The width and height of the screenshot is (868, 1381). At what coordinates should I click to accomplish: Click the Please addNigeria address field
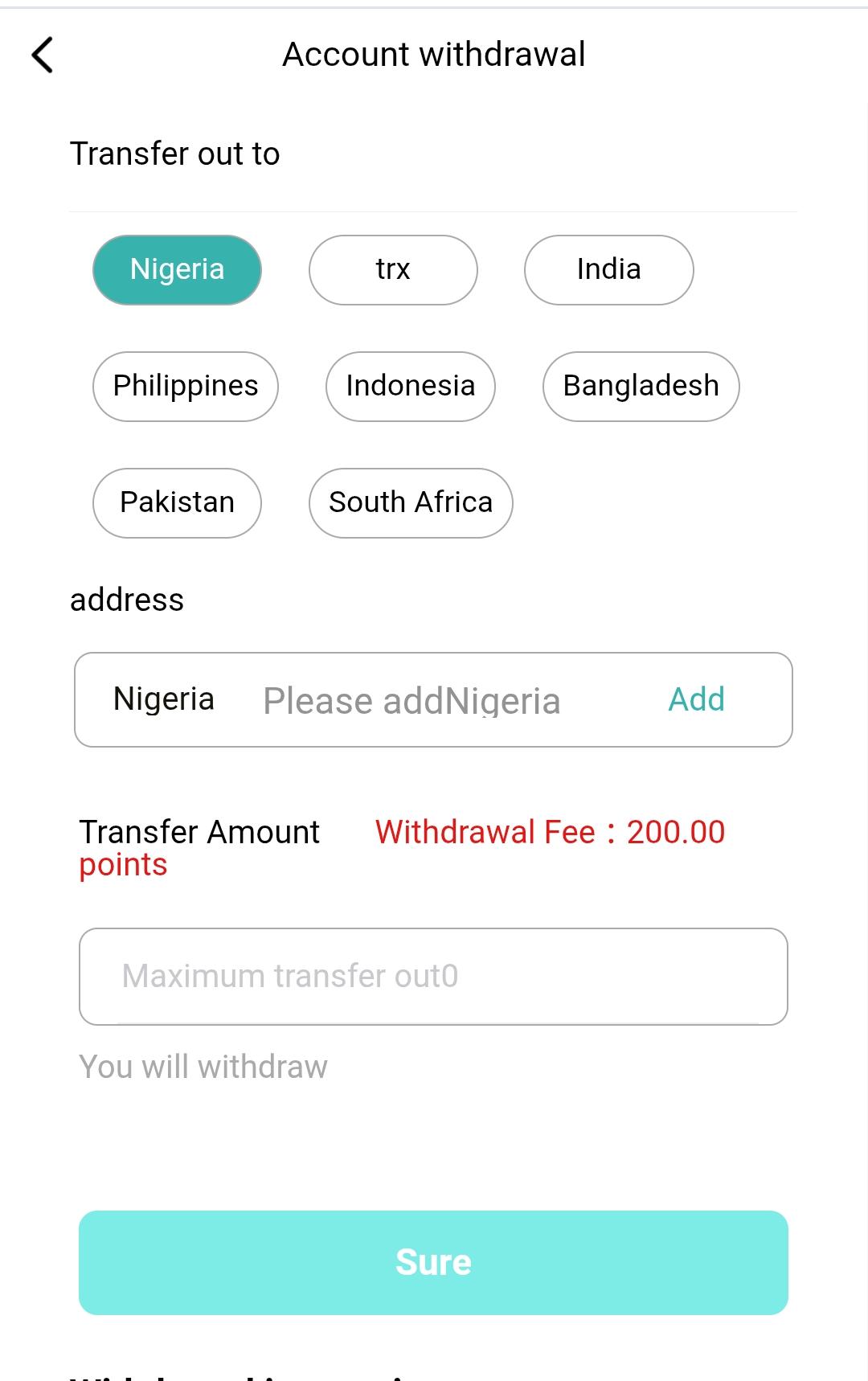tap(411, 700)
